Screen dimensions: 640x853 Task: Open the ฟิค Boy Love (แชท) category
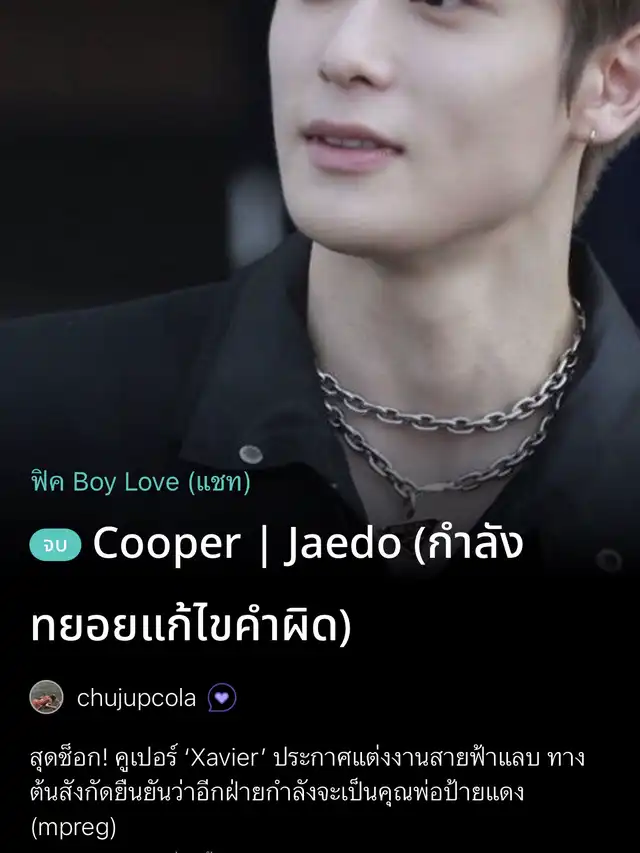point(141,482)
